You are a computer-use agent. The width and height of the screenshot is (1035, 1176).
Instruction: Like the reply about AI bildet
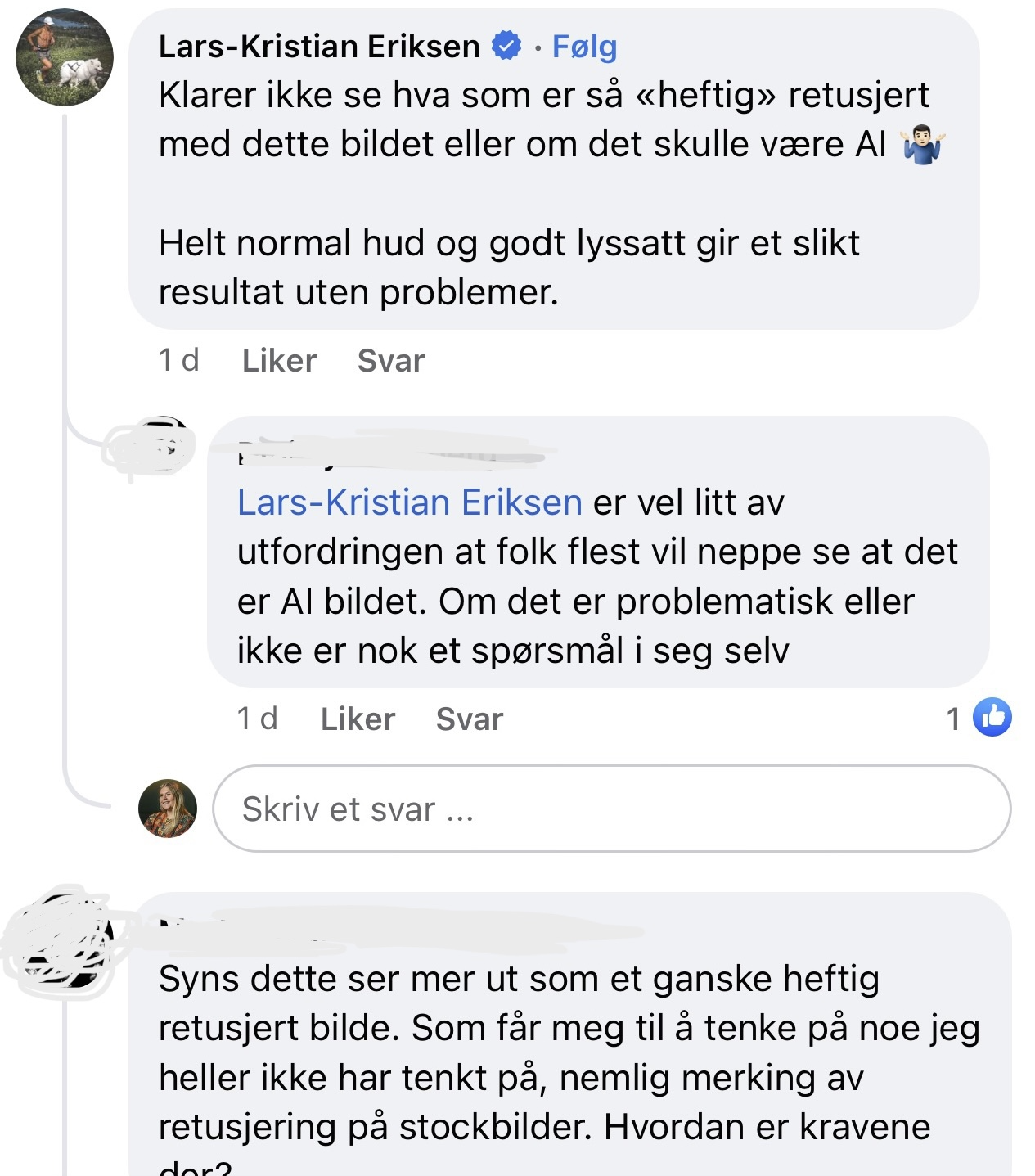[x=358, y=719]
